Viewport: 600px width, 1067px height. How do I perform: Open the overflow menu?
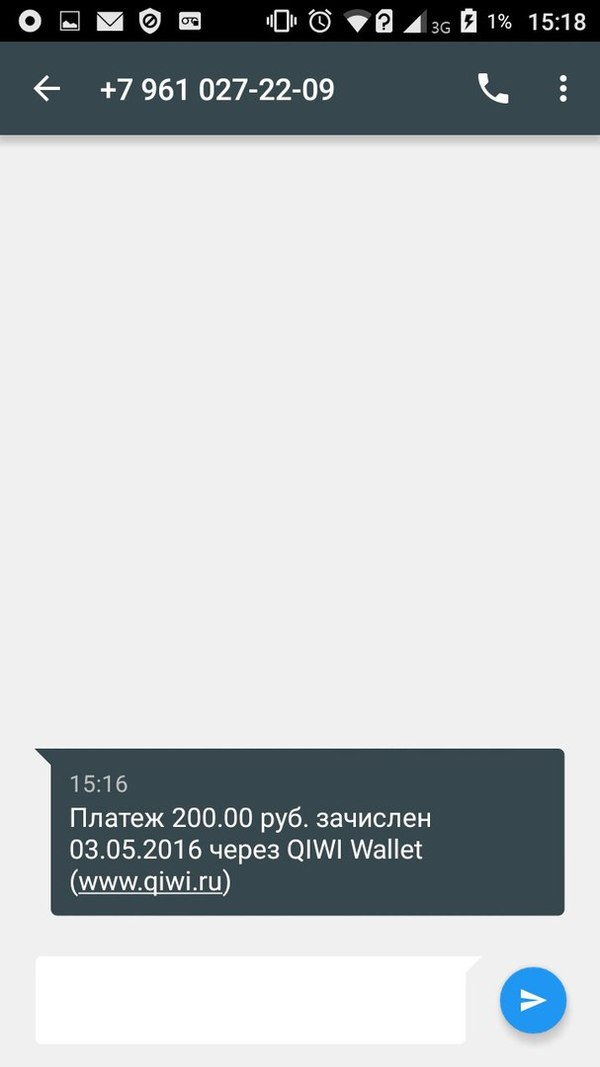[564, 89]
